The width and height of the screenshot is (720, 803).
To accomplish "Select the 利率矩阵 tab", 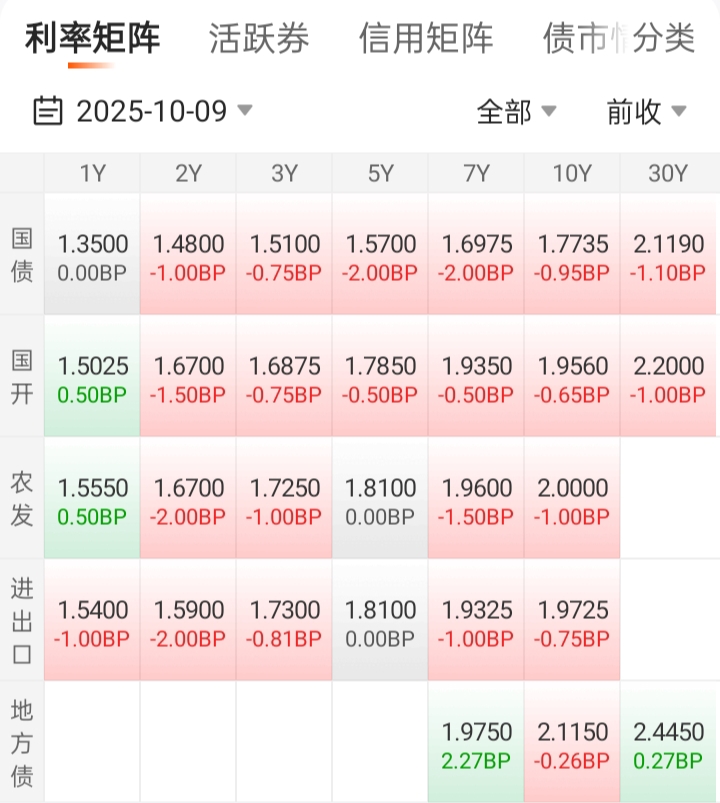I will 92,39.
